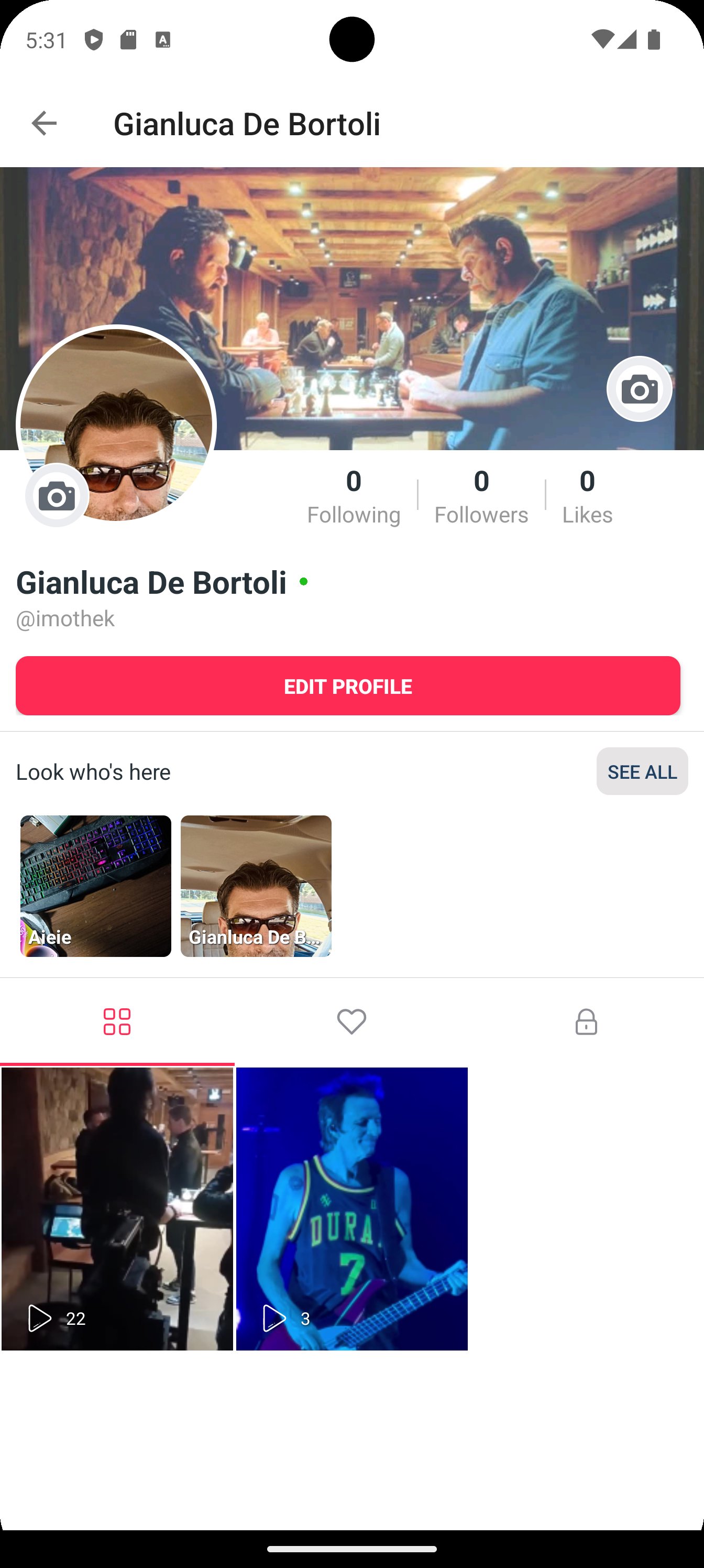Play the video with 3 views
This screenshot has width=704, height=1568.
pyautogui.click(x=351, y=1208)
